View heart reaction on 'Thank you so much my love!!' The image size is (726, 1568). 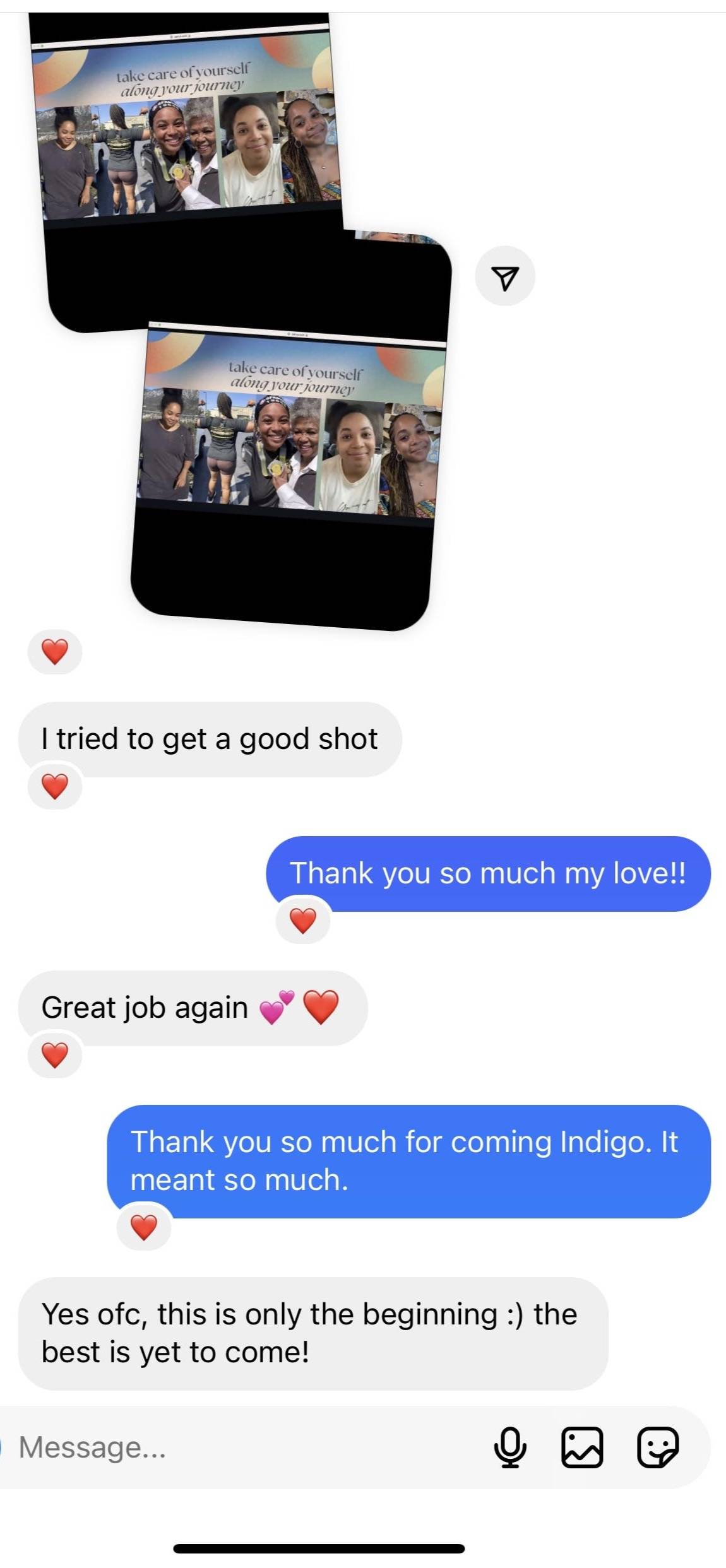(303, 921)
